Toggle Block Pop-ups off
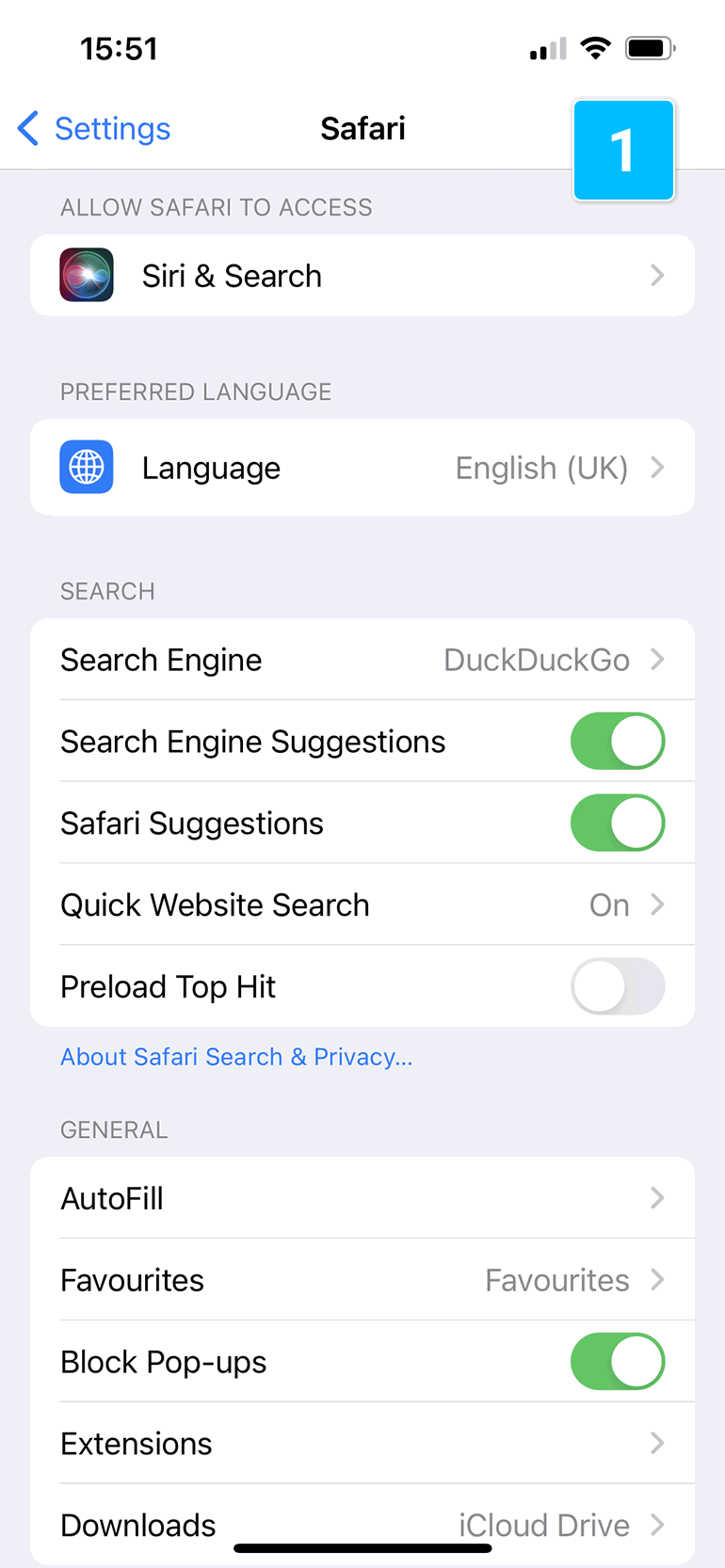The image size is (725, 1568). 617,1362
